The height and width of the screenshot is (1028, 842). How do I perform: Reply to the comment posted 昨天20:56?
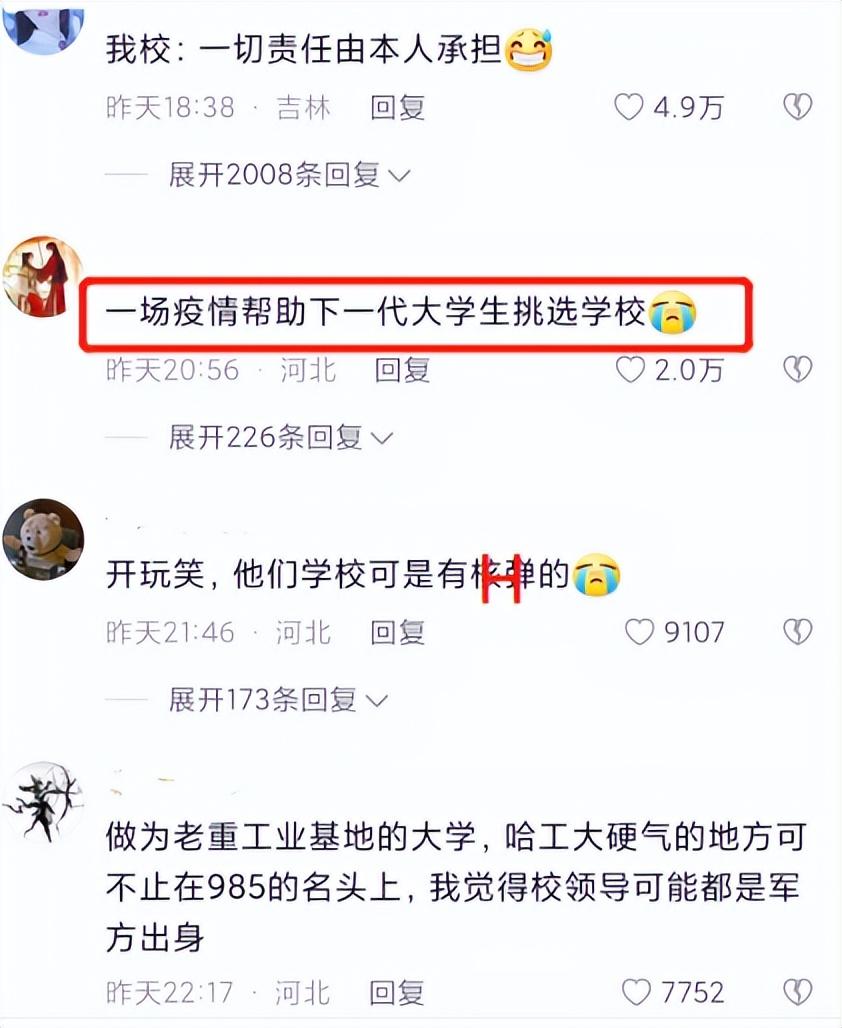click(402, 370)
